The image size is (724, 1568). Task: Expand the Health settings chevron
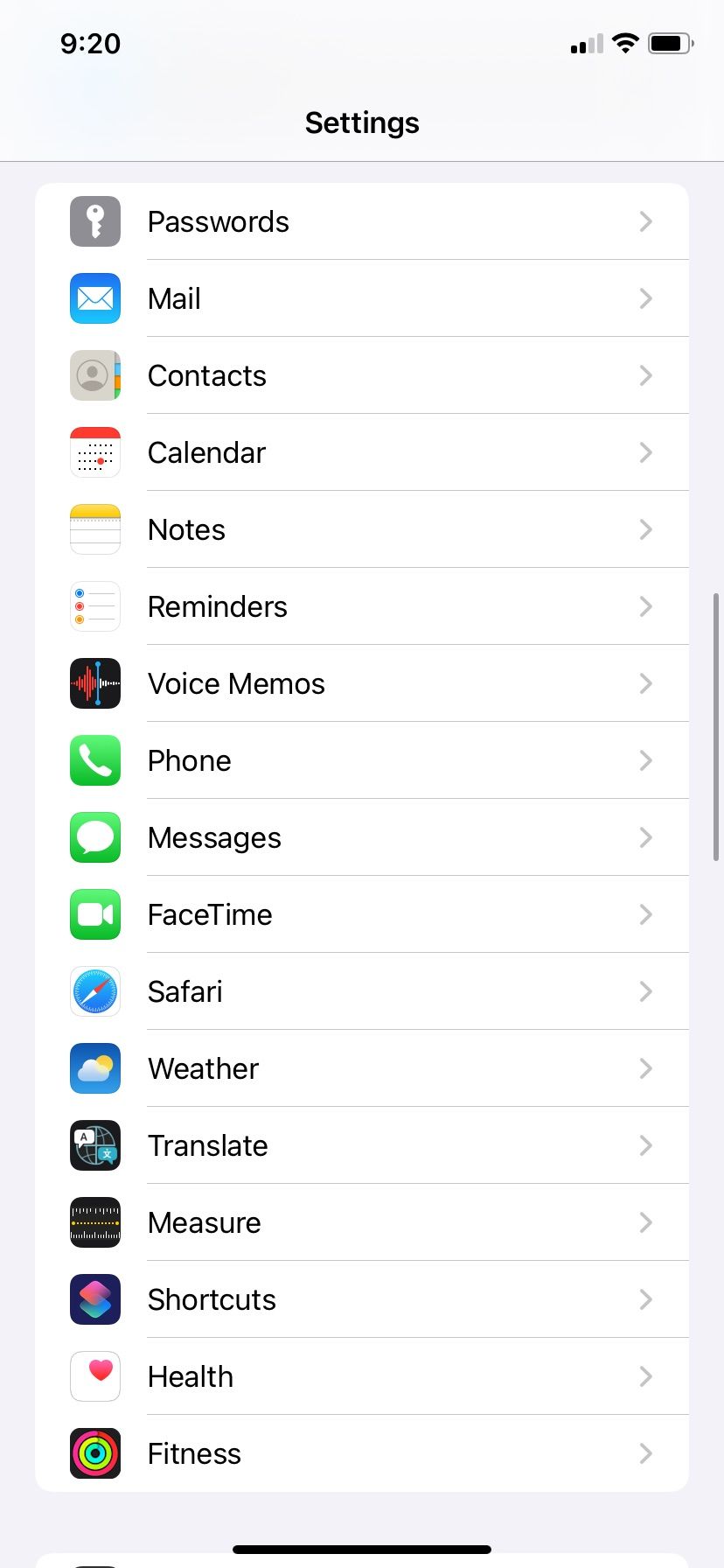(645, 1376)
